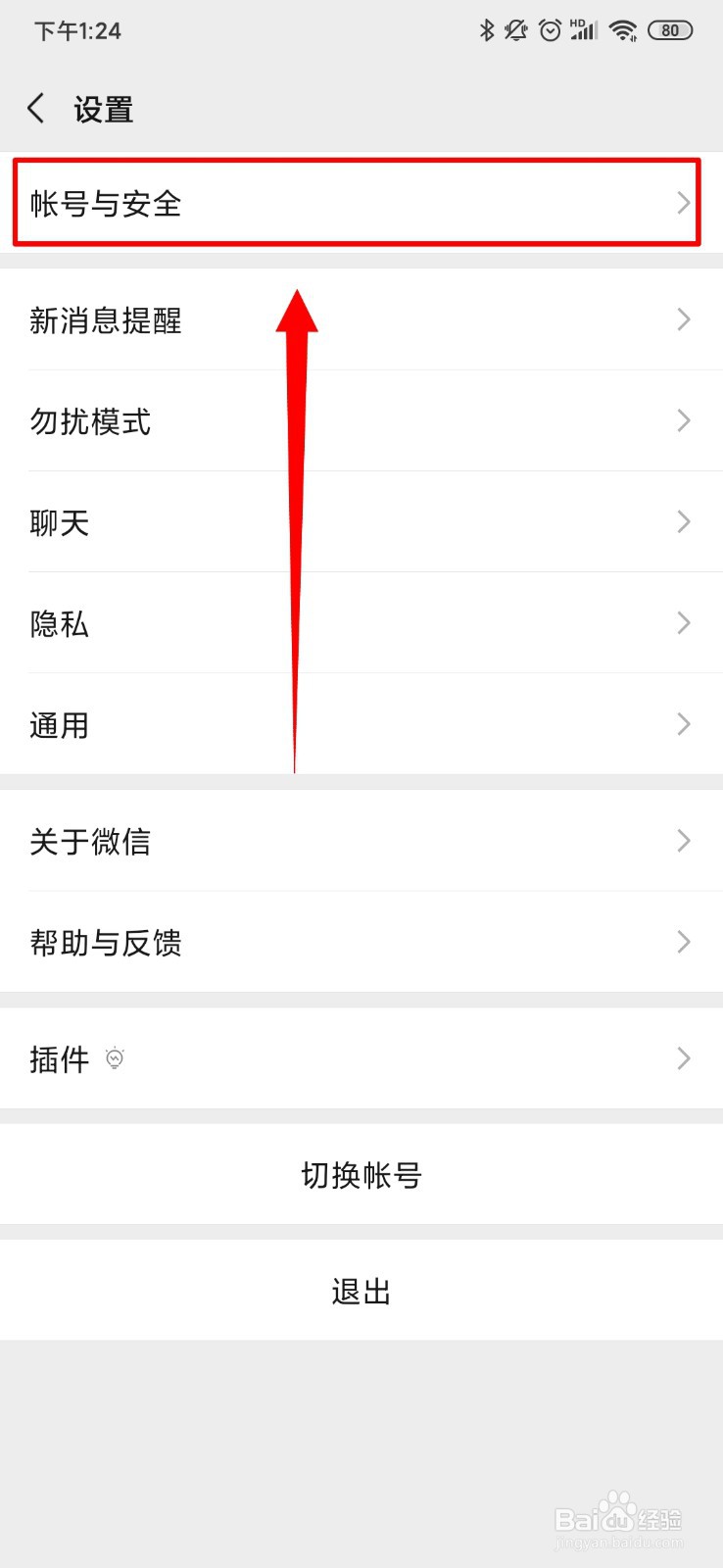
Task: Tap the battery indicator showing 80
Action: point(670,29)
